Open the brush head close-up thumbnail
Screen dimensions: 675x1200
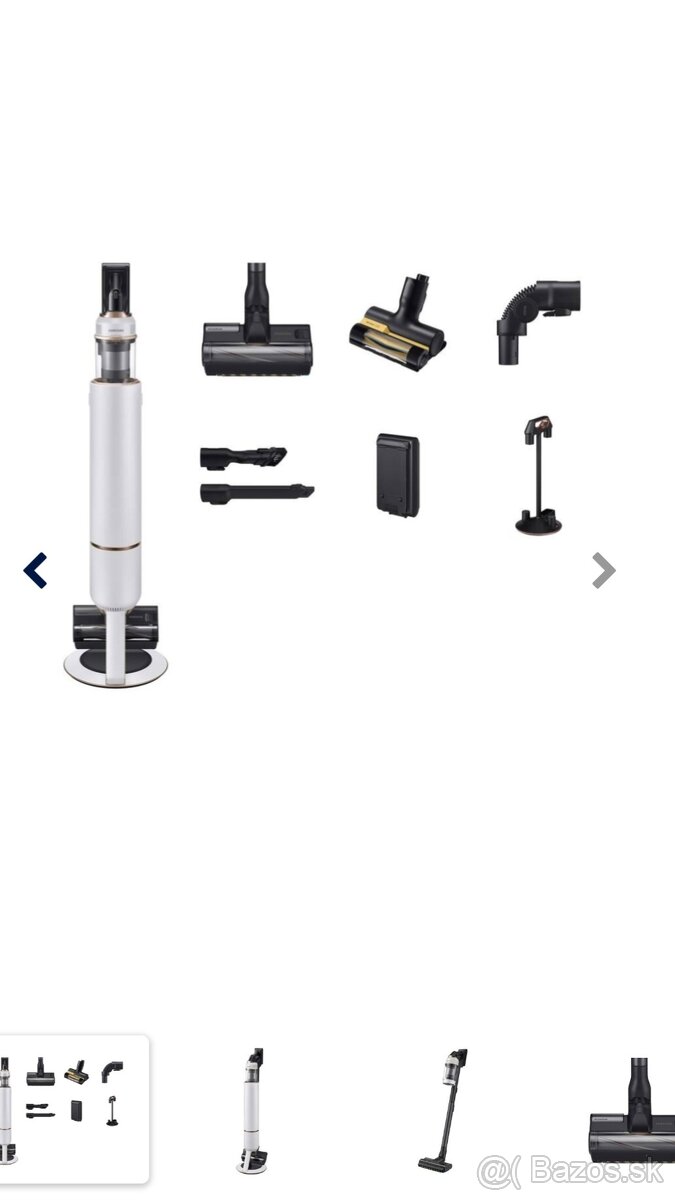pos(632,1110)
